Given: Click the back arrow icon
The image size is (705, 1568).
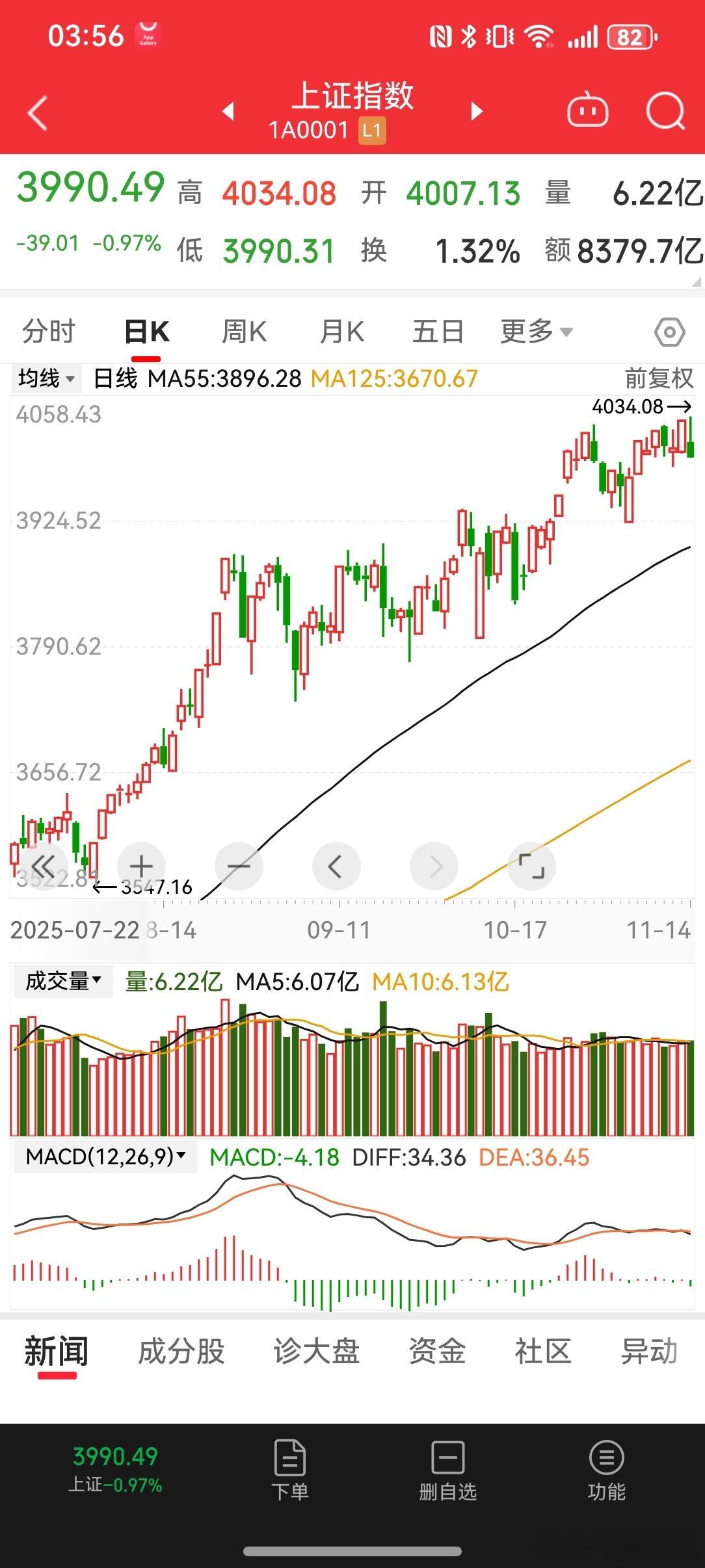Looking at the screenshot, I should (37, 112).
